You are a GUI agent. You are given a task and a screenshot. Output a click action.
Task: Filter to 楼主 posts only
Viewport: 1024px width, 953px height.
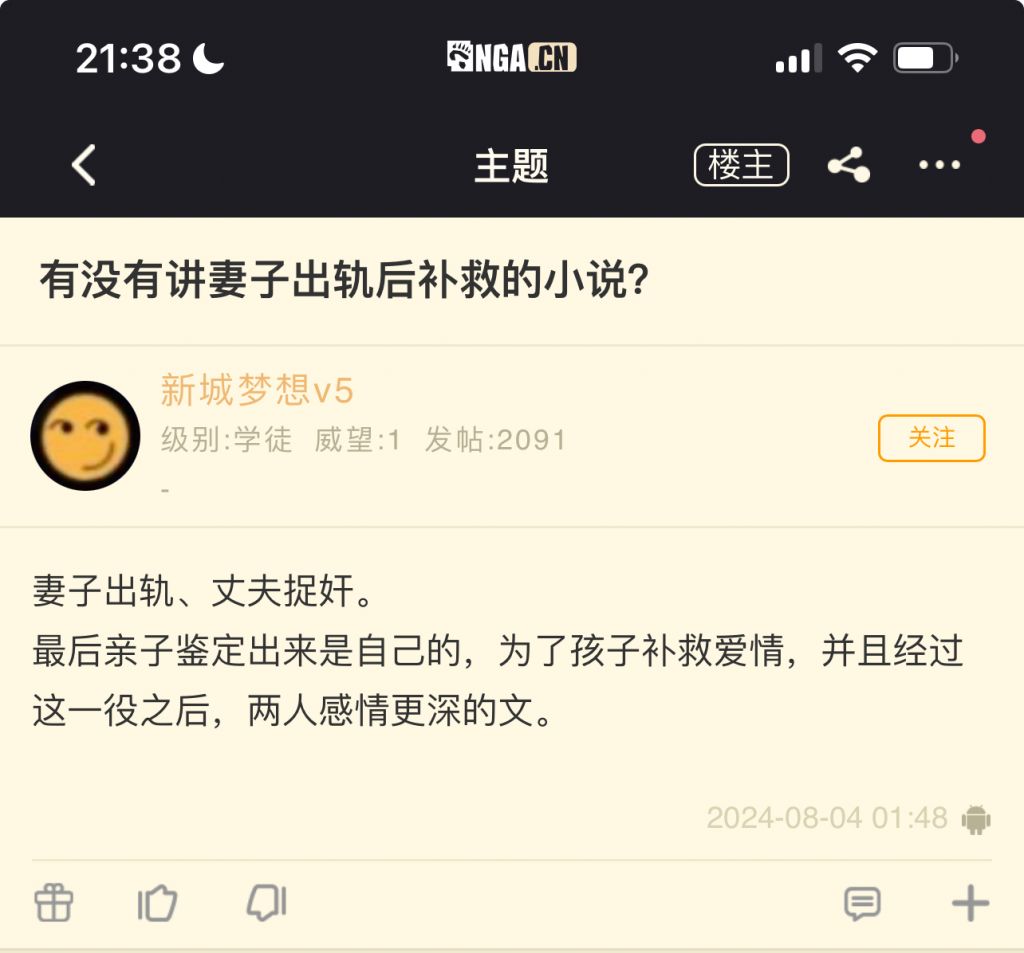coord(741,165)
